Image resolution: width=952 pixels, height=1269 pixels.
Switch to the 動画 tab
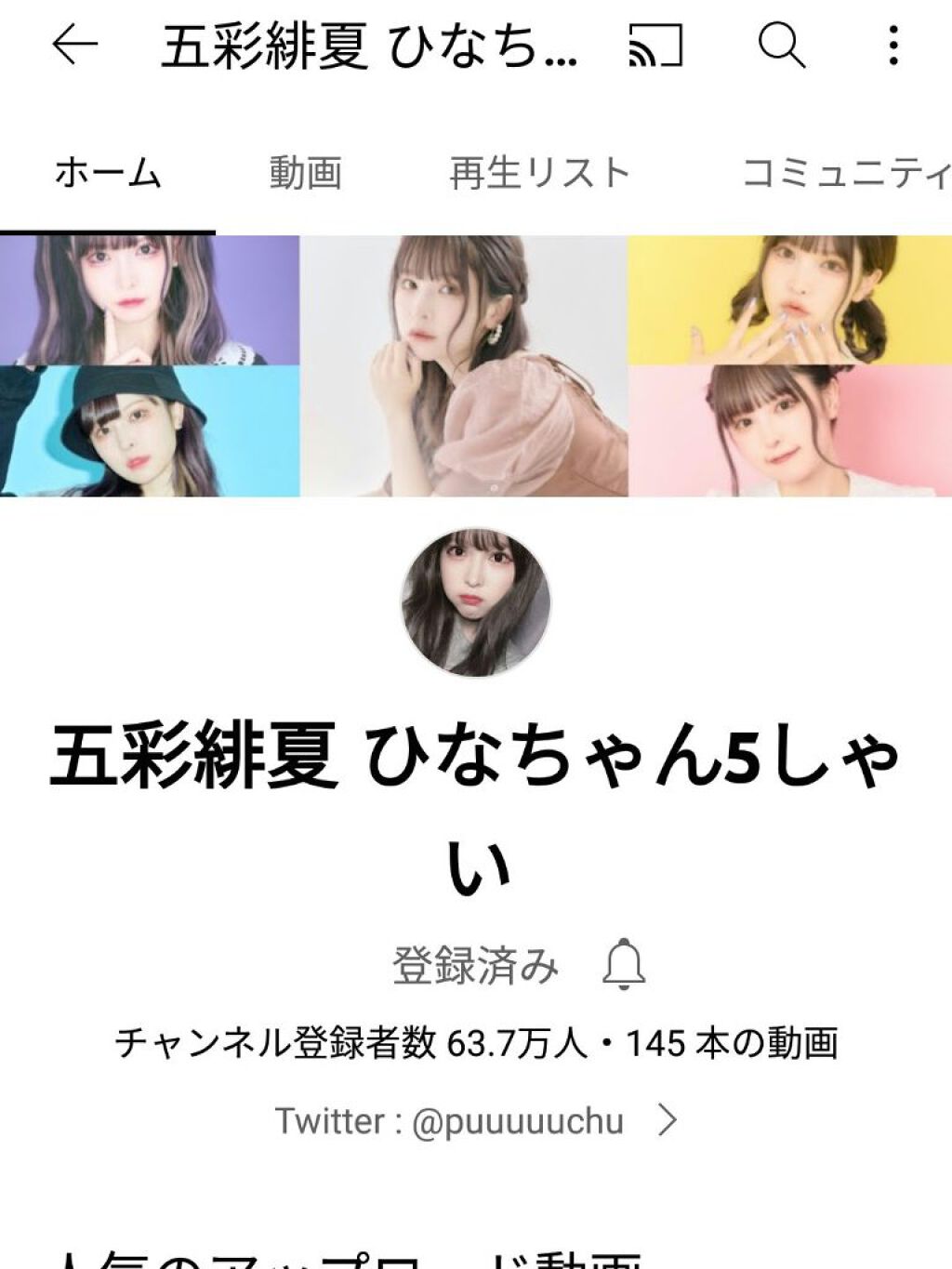click(307, 170)
